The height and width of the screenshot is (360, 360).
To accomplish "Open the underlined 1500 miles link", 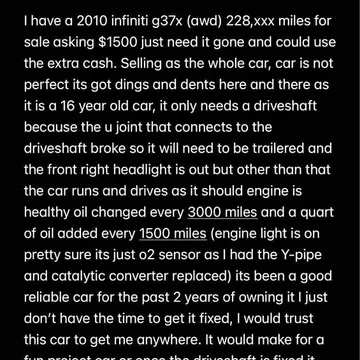I will click(173, 234).
